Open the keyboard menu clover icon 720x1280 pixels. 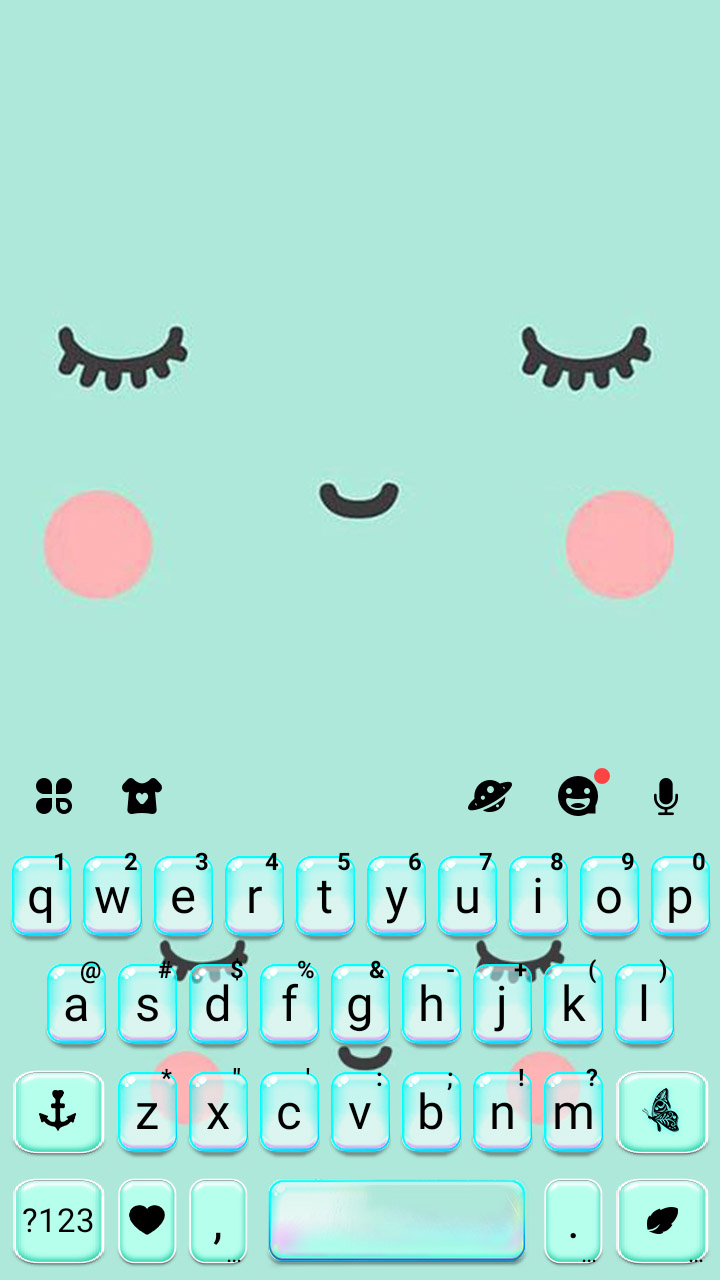55,795
